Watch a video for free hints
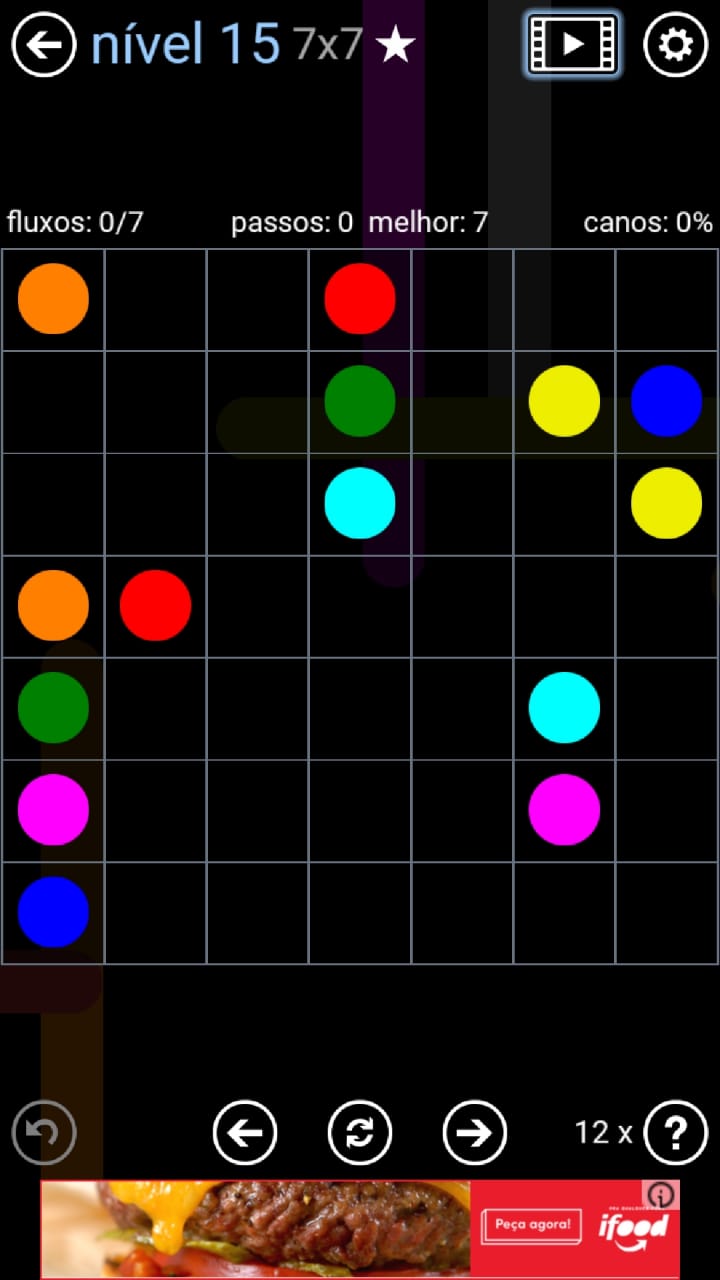 (572, 44)
